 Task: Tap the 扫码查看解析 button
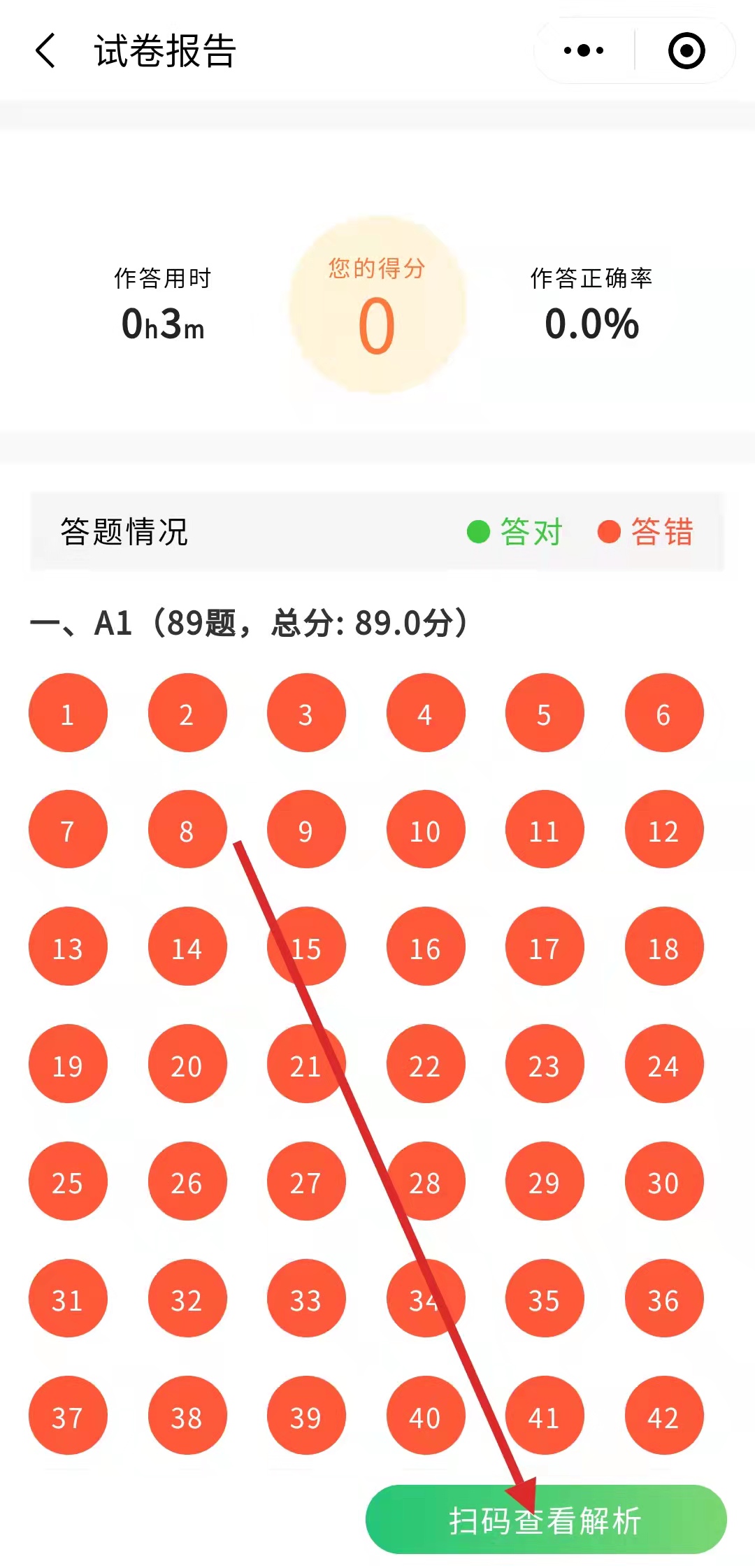tap(546, 1519)
